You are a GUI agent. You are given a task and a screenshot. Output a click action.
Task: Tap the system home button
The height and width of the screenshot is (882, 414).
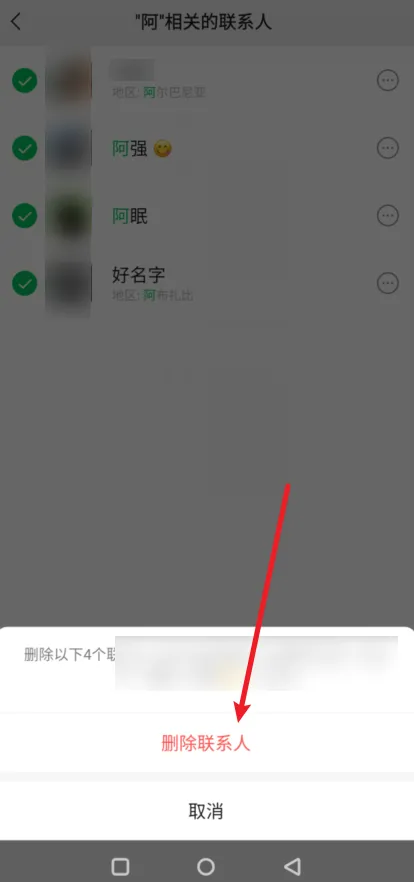206,866
